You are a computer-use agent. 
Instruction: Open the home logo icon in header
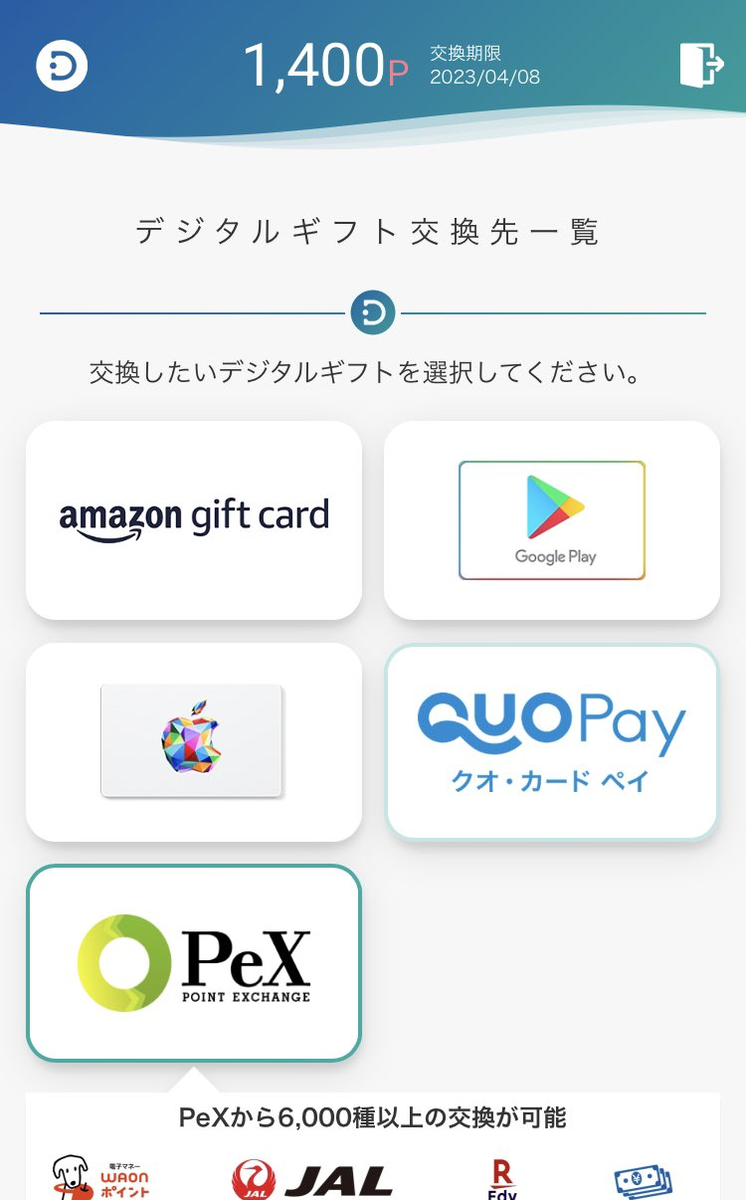pyautogui.click(x=62, y=66)
